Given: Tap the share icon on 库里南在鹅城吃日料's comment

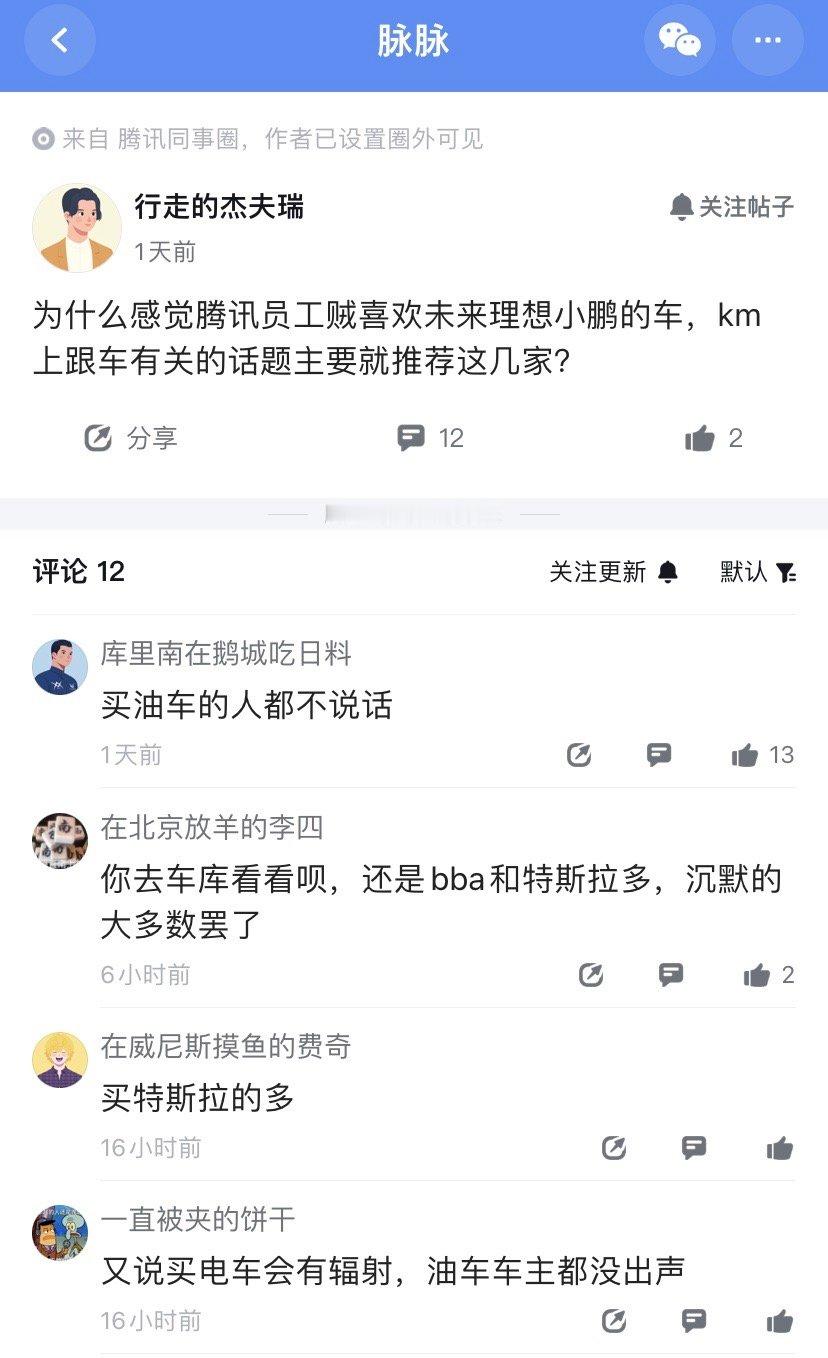Looking at the screenshot, I should pos(580,755).
